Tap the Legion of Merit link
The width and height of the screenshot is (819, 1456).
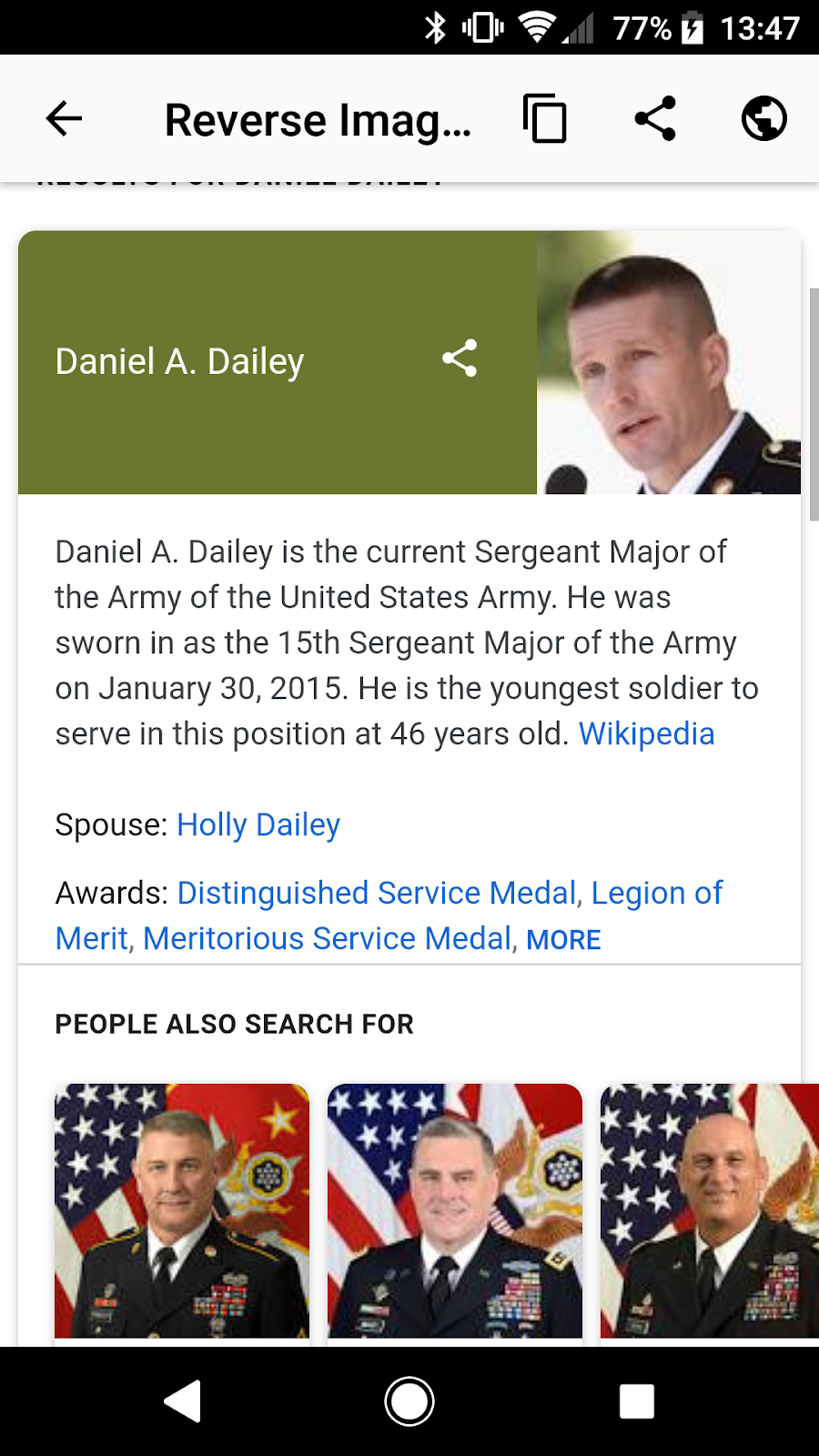[657, 893]
